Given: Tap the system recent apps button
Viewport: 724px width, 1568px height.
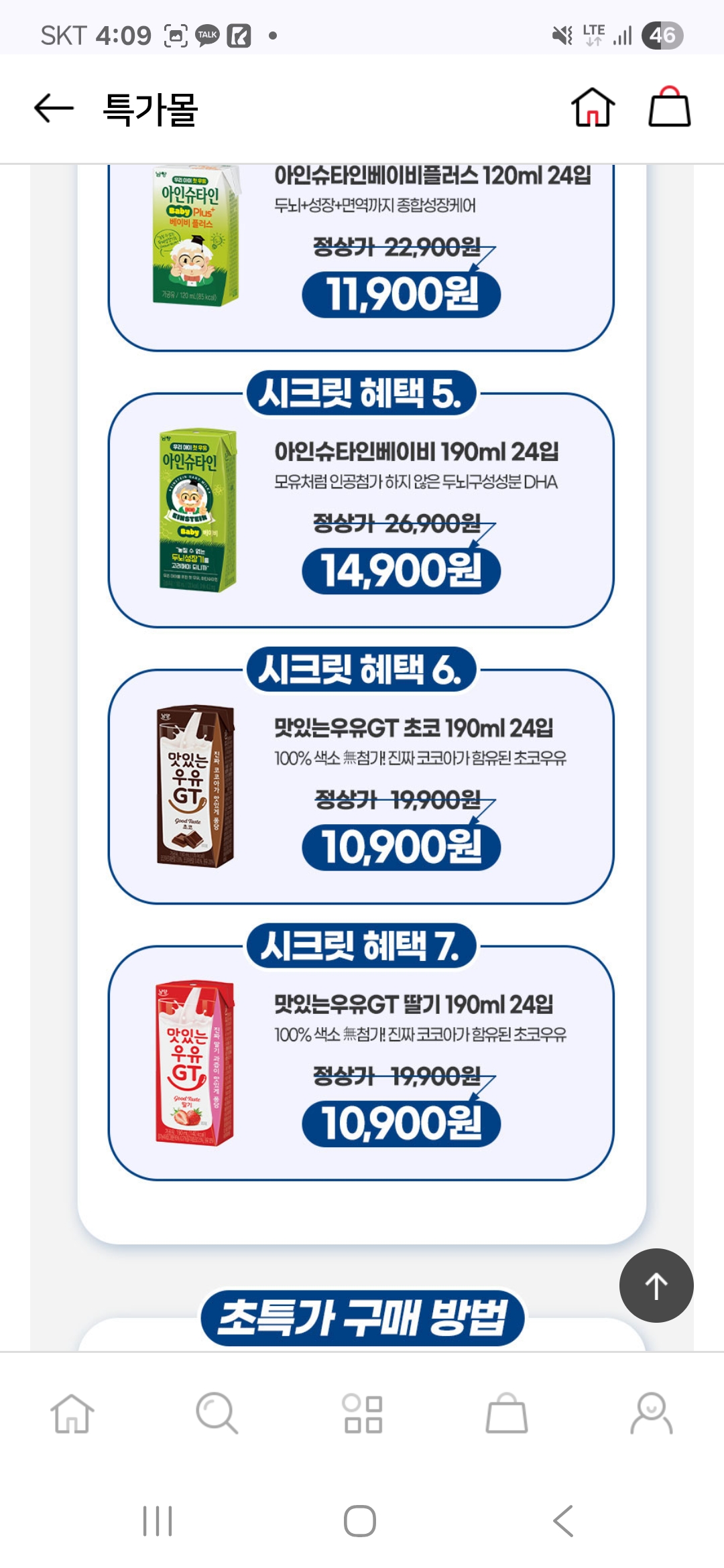Looking at the screenshot, I should (x=158, y=1521).
